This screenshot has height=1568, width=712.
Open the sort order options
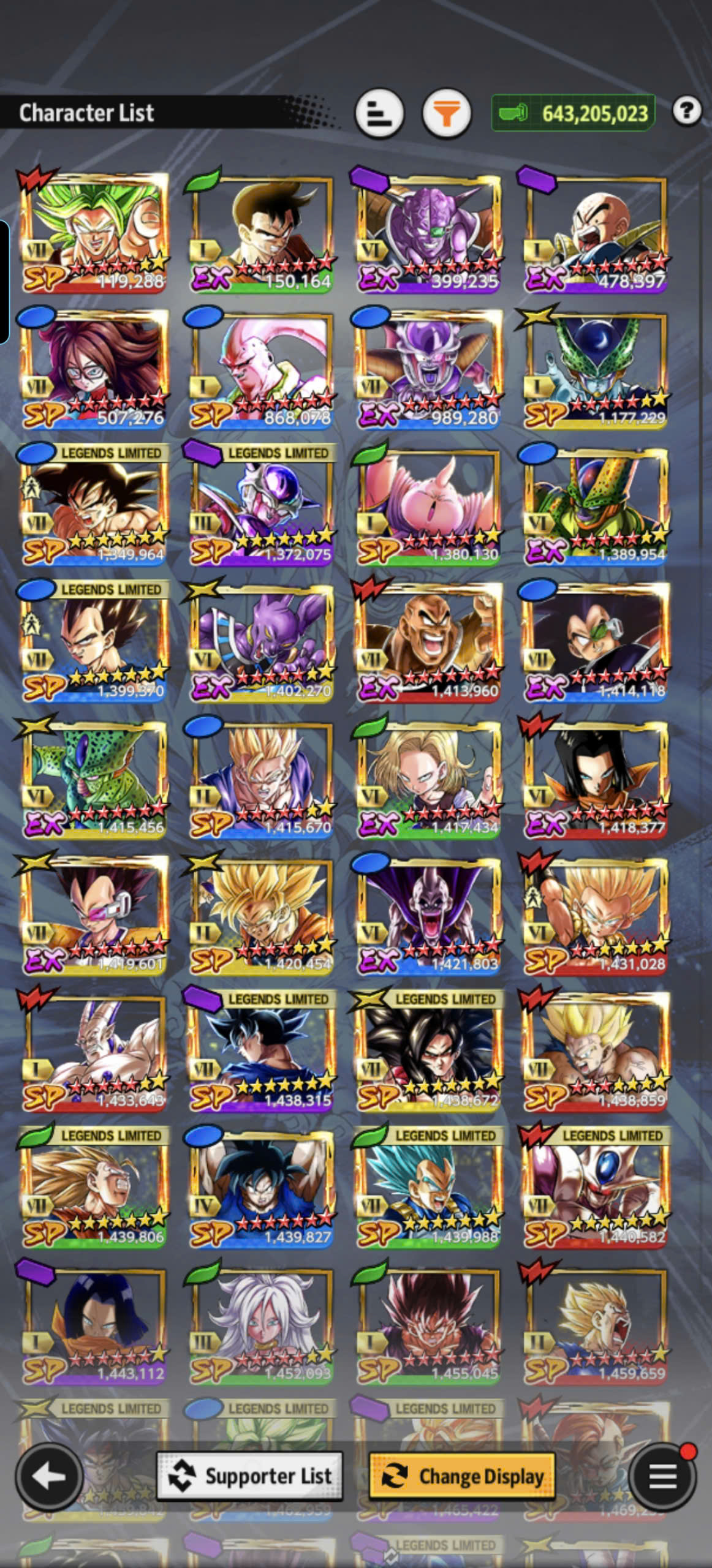379,114
